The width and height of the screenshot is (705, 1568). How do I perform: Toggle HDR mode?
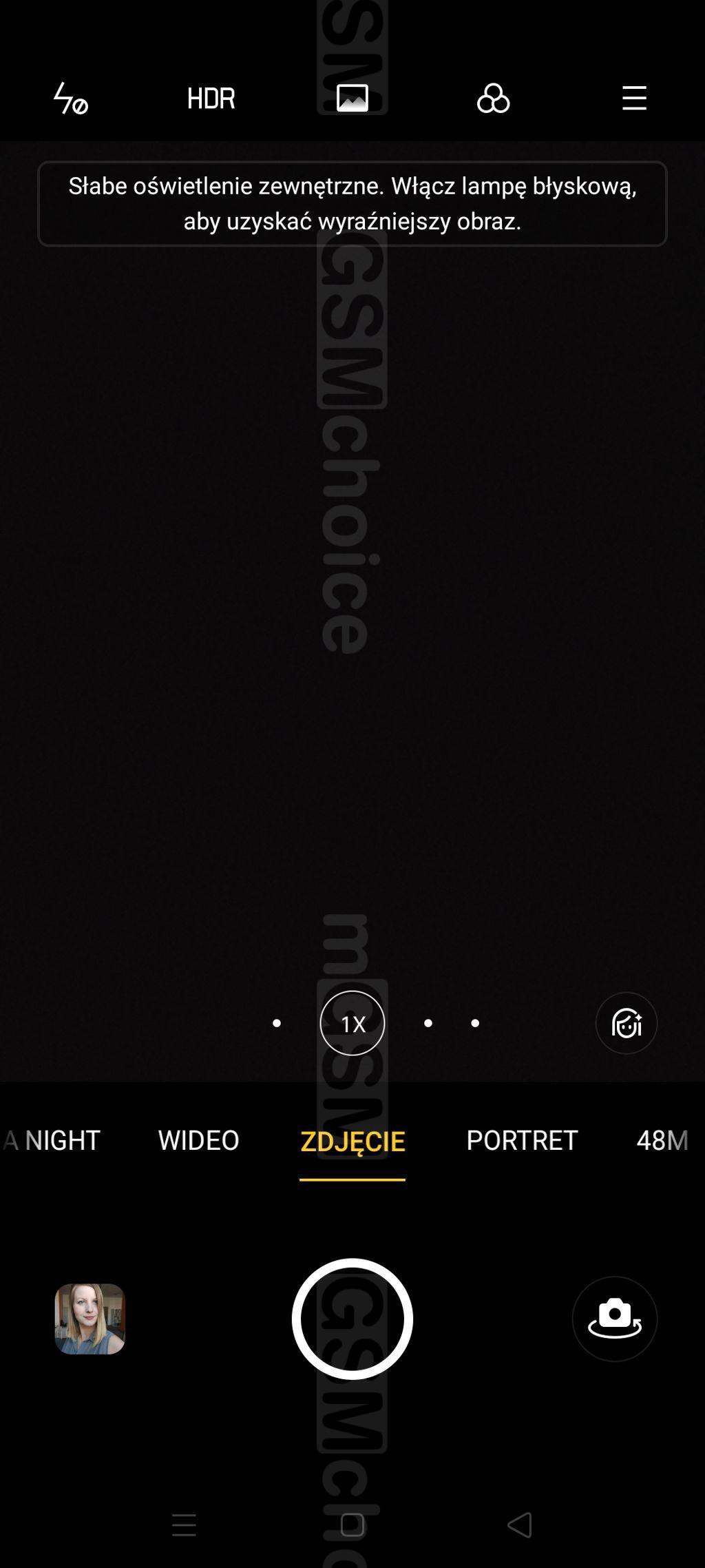tap(211, 99)
